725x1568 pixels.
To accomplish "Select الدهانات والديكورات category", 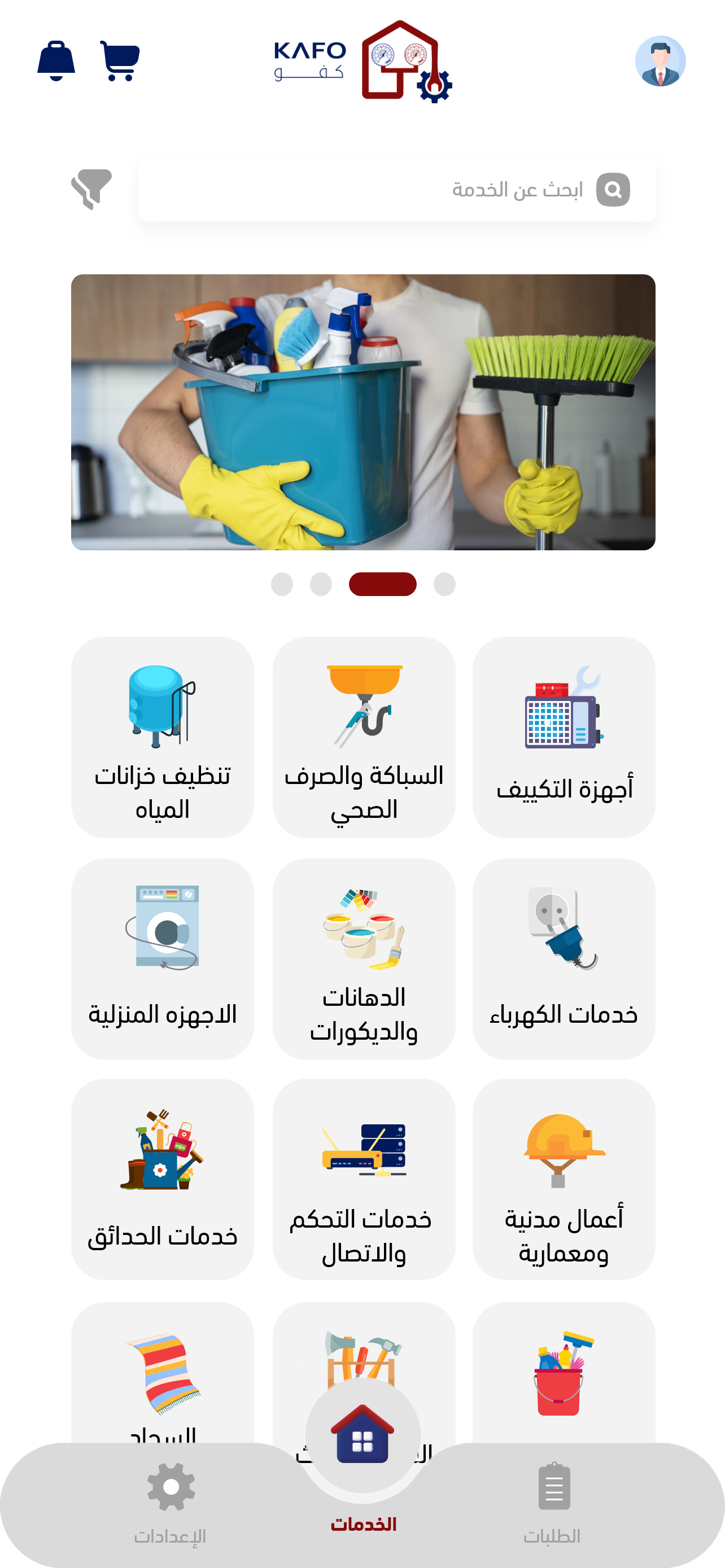I will tap(364, 959).
